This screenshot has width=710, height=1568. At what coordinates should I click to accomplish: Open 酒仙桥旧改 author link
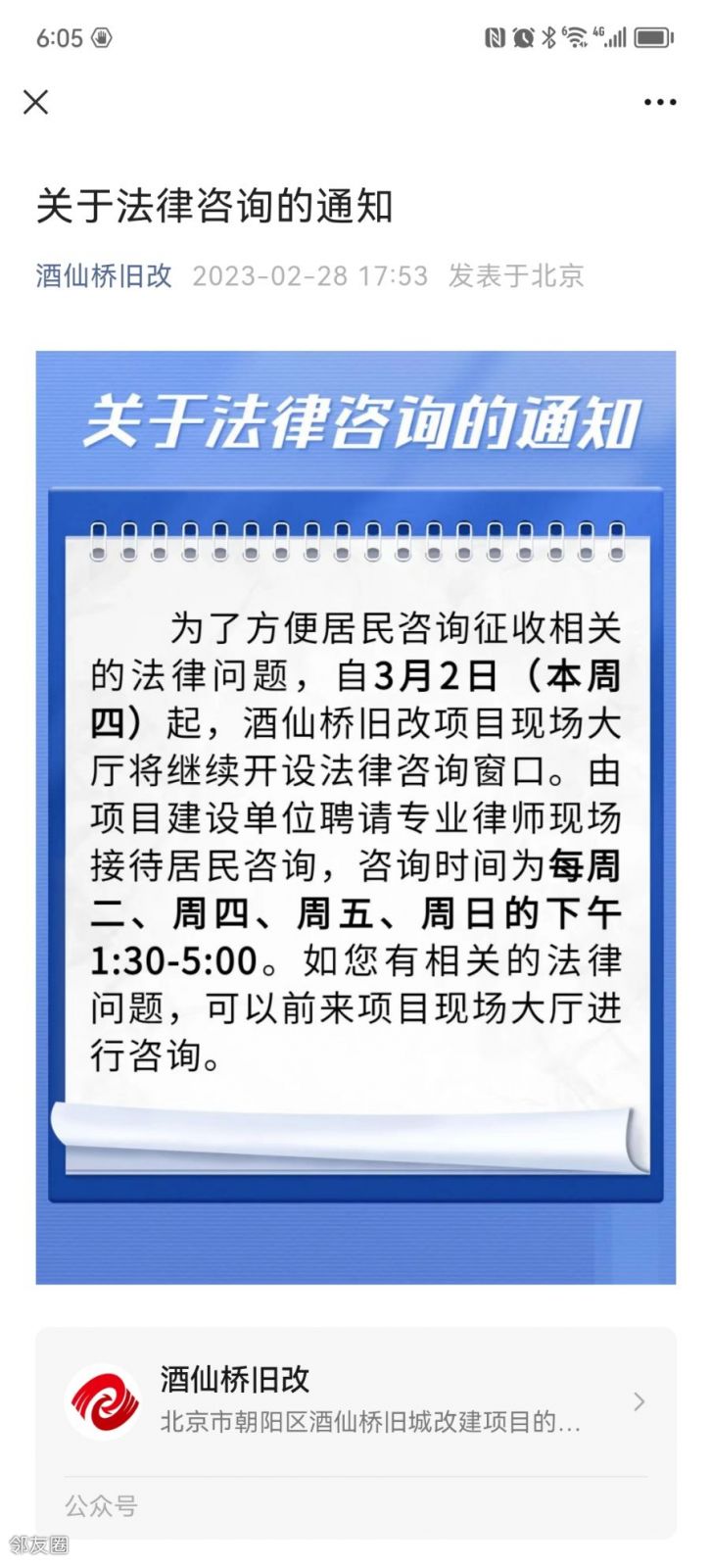coord(104,275)
